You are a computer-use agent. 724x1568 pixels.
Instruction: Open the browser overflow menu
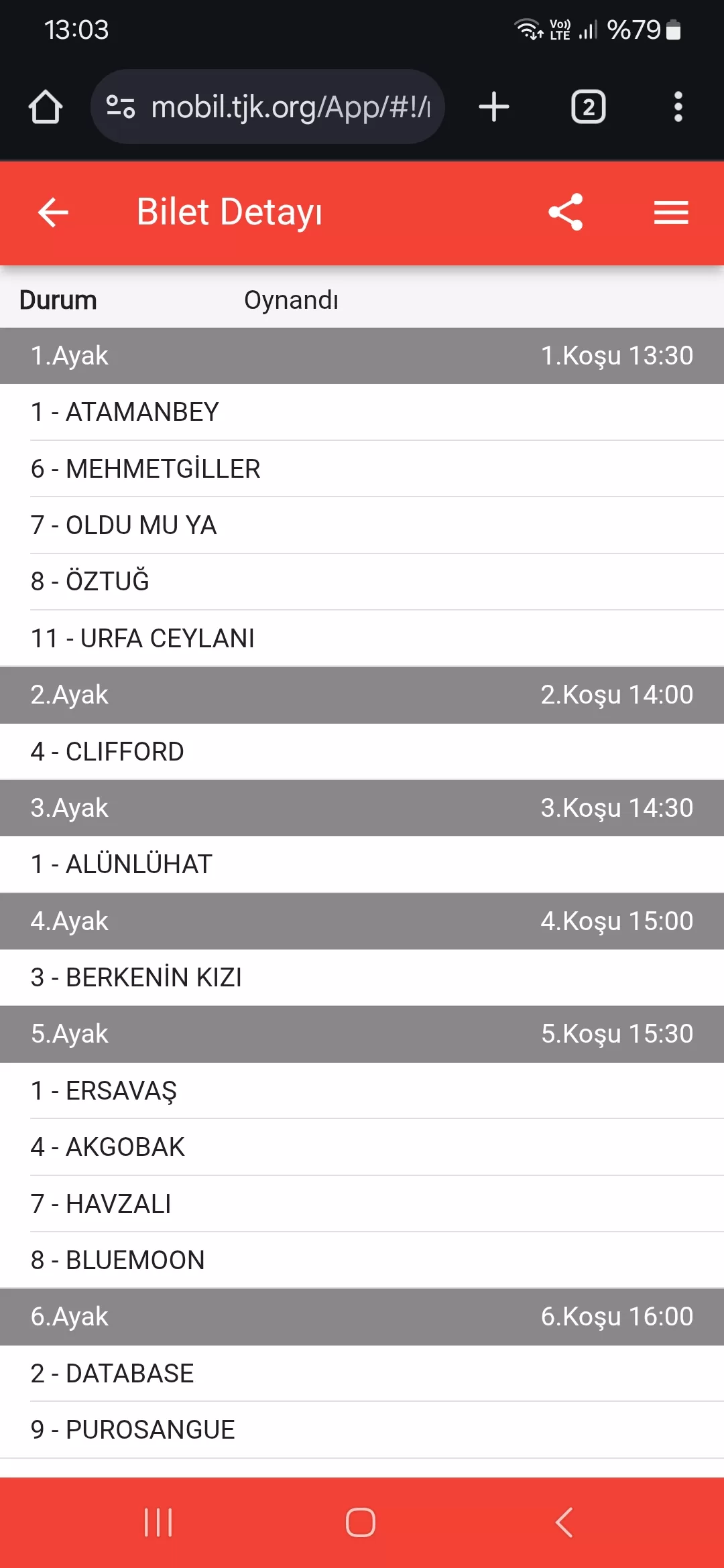pos(678,107)
